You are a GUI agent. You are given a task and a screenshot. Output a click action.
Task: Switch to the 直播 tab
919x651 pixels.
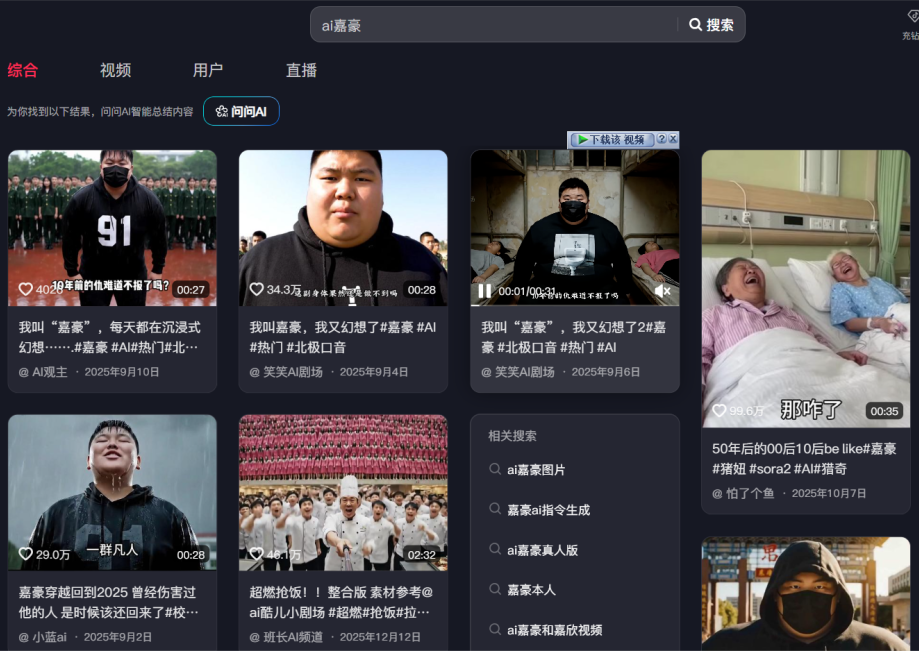click(301, 70)
